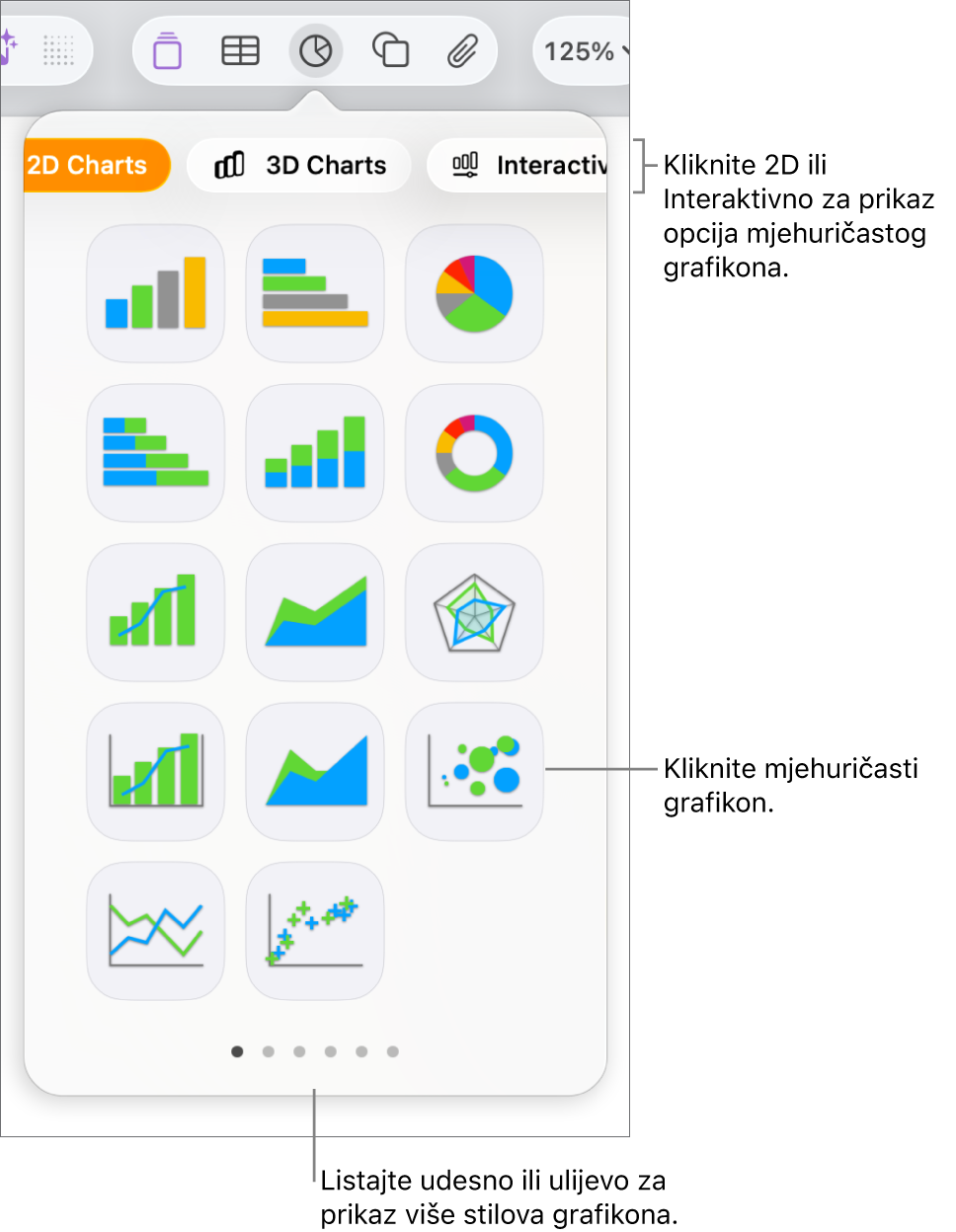Select the stacked column chart

[x=315, y=452]
